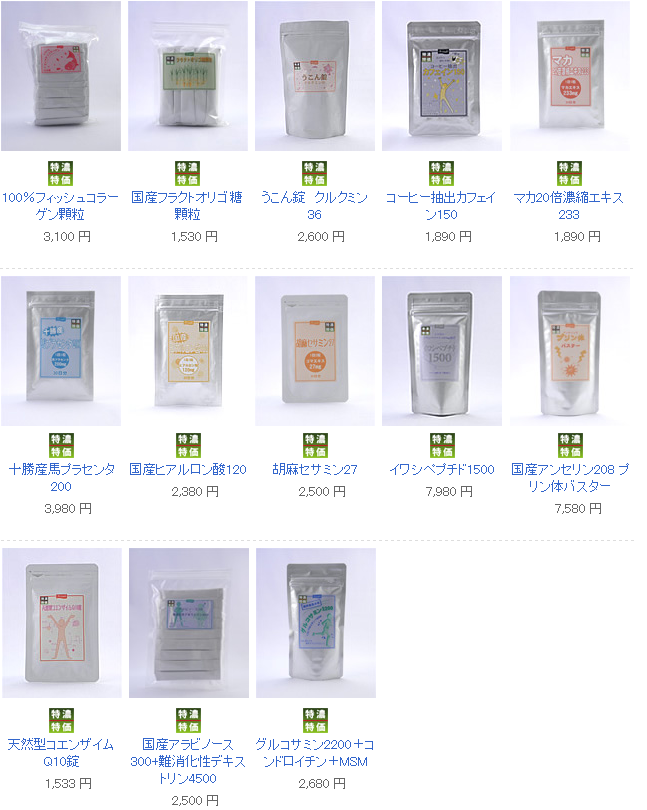Open グルコサミン2200＋コンドロイチン＋MSM link
Viewport: 647px width, 810px height.
coord(314,752)
